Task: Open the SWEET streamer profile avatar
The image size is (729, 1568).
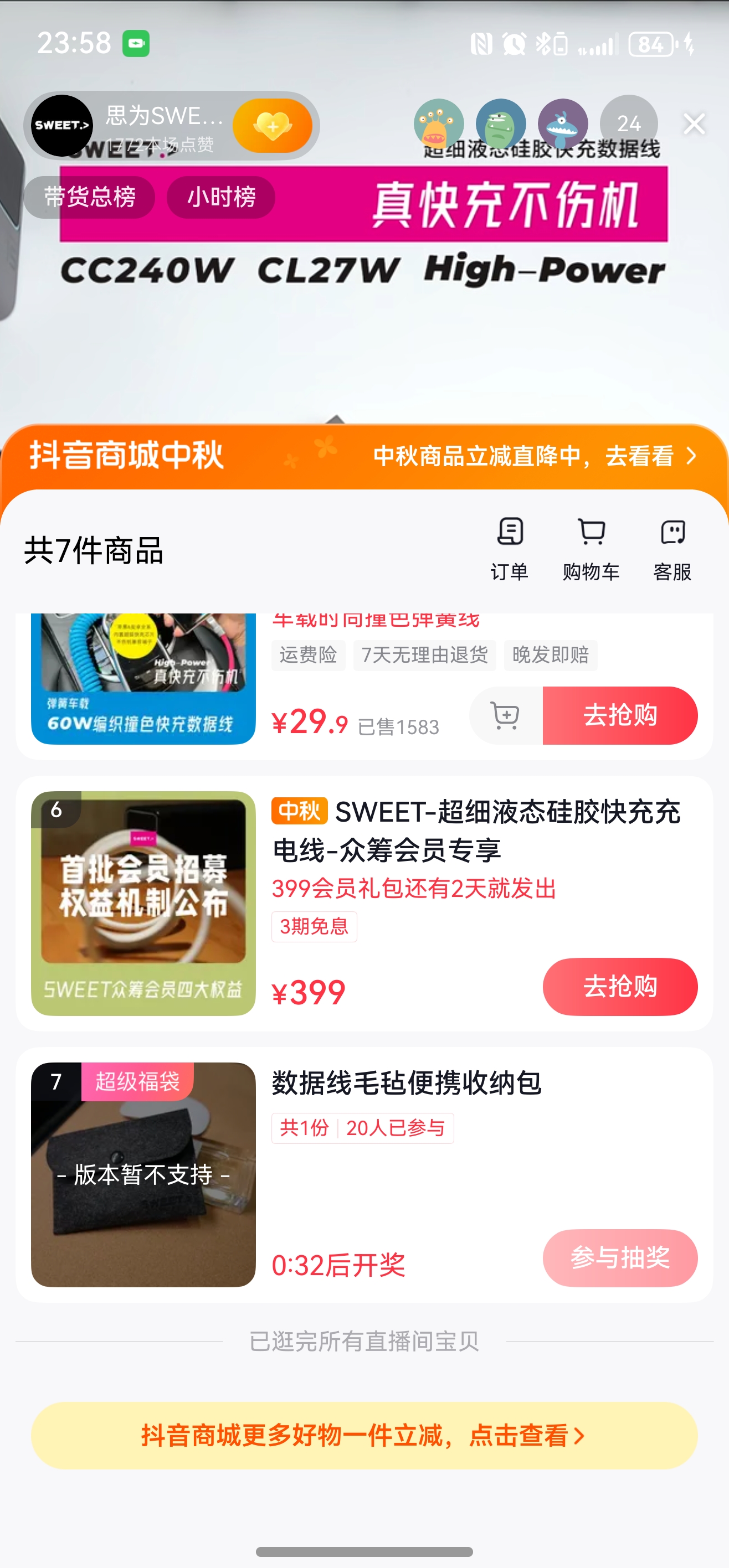Action: 61,125
